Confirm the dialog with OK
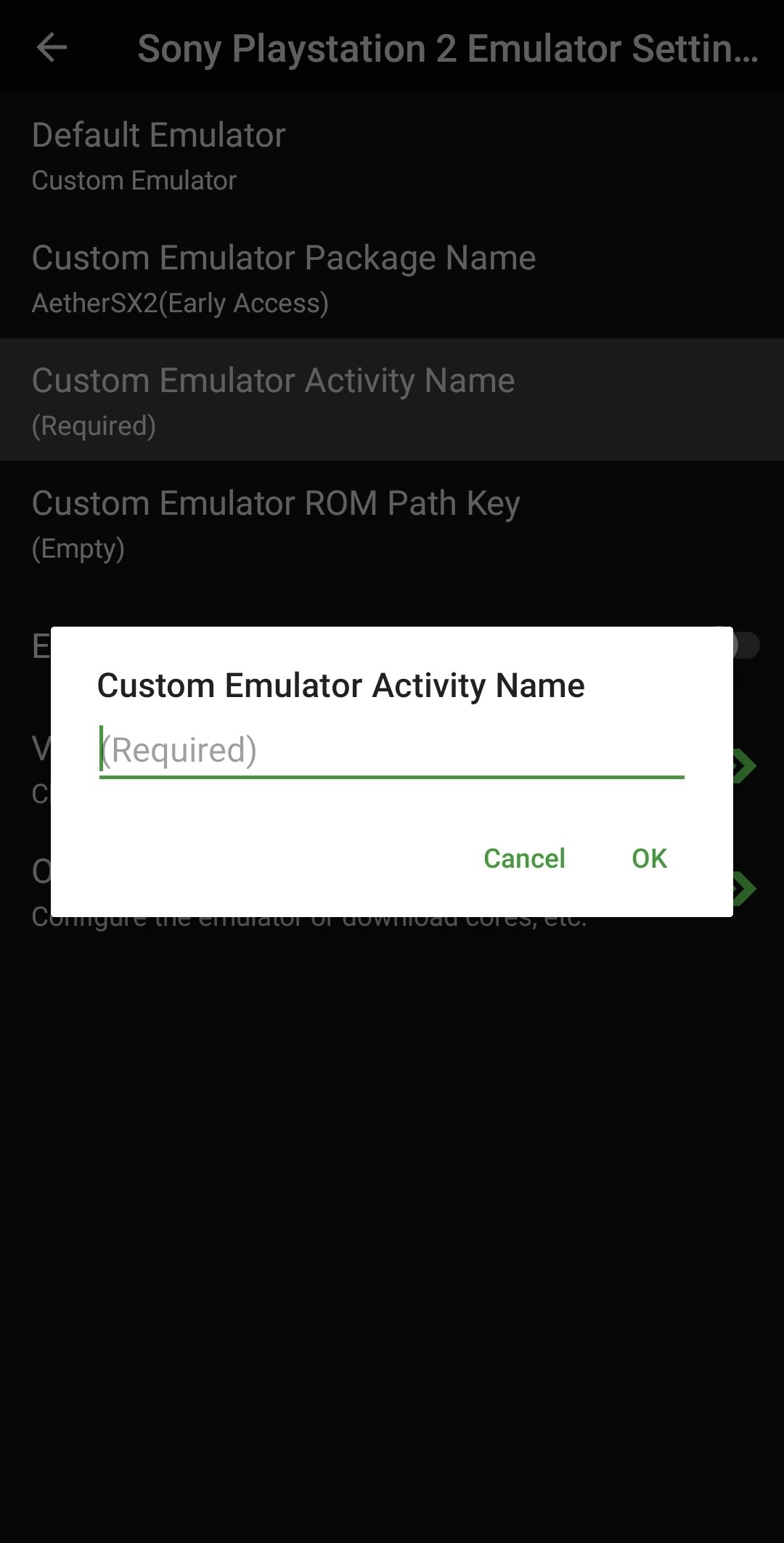Viewport: 784px width, 1543px height. click(x=649, y=858)
